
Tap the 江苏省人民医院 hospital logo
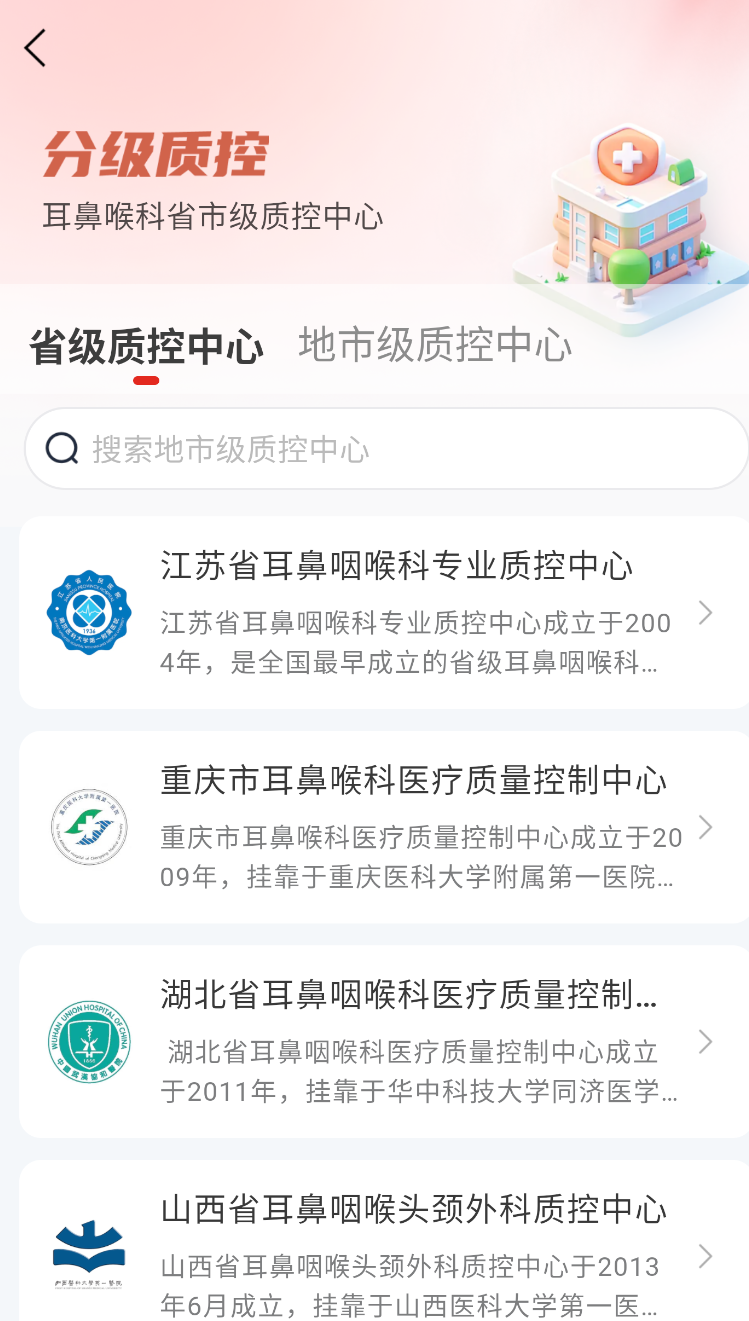point(89,613)
